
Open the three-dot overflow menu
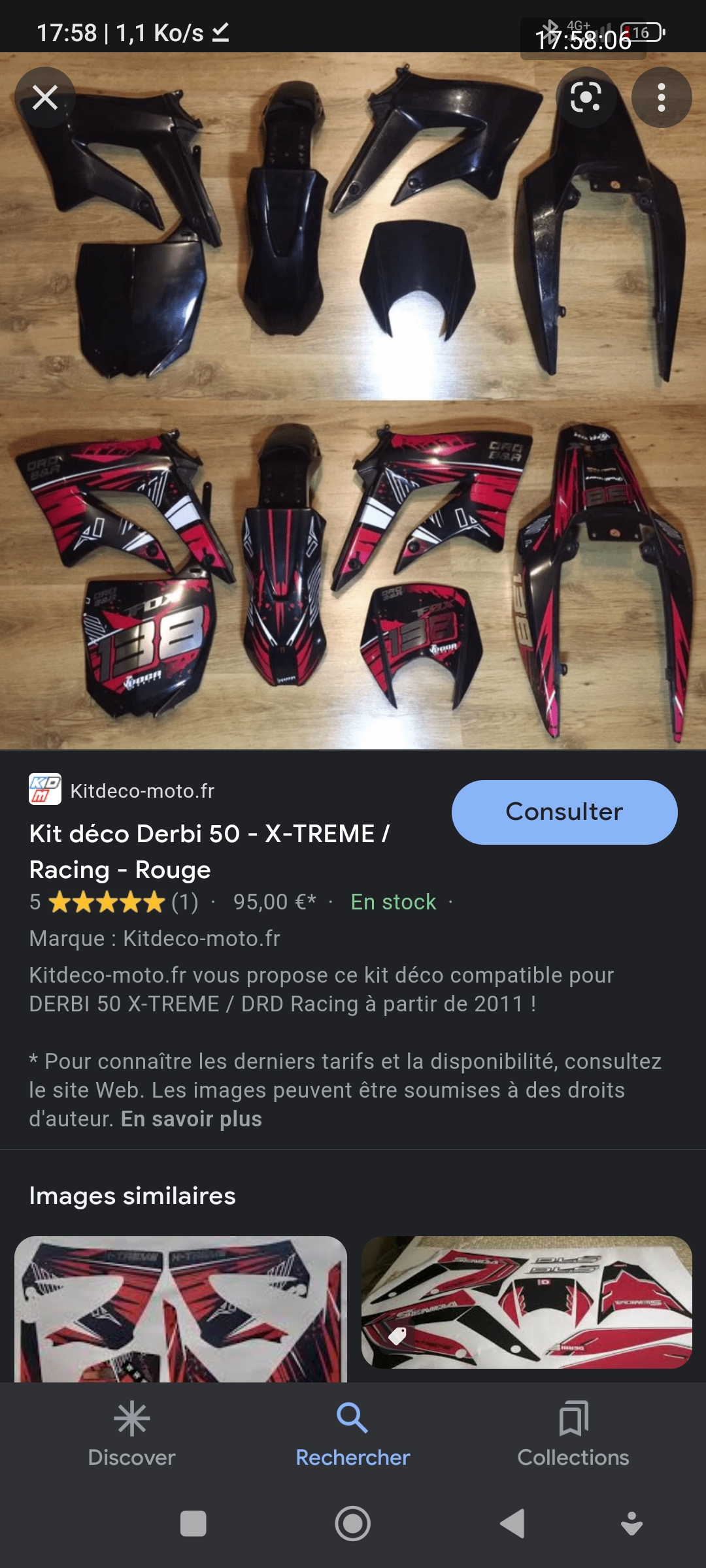point(662,98)
